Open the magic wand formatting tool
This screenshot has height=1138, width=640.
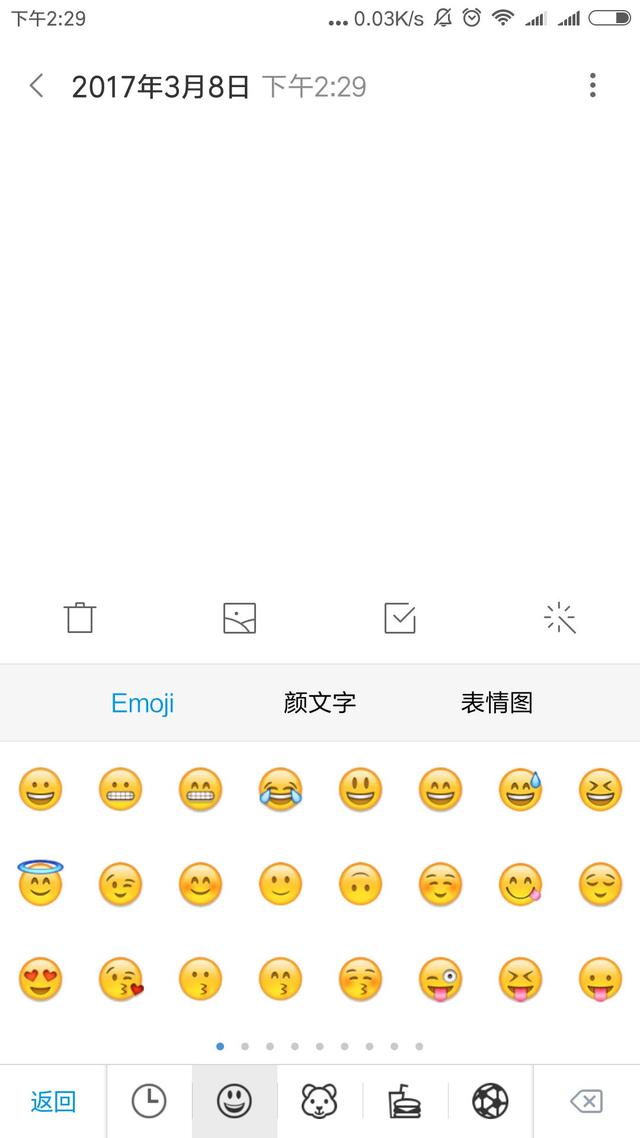(559, 618)
